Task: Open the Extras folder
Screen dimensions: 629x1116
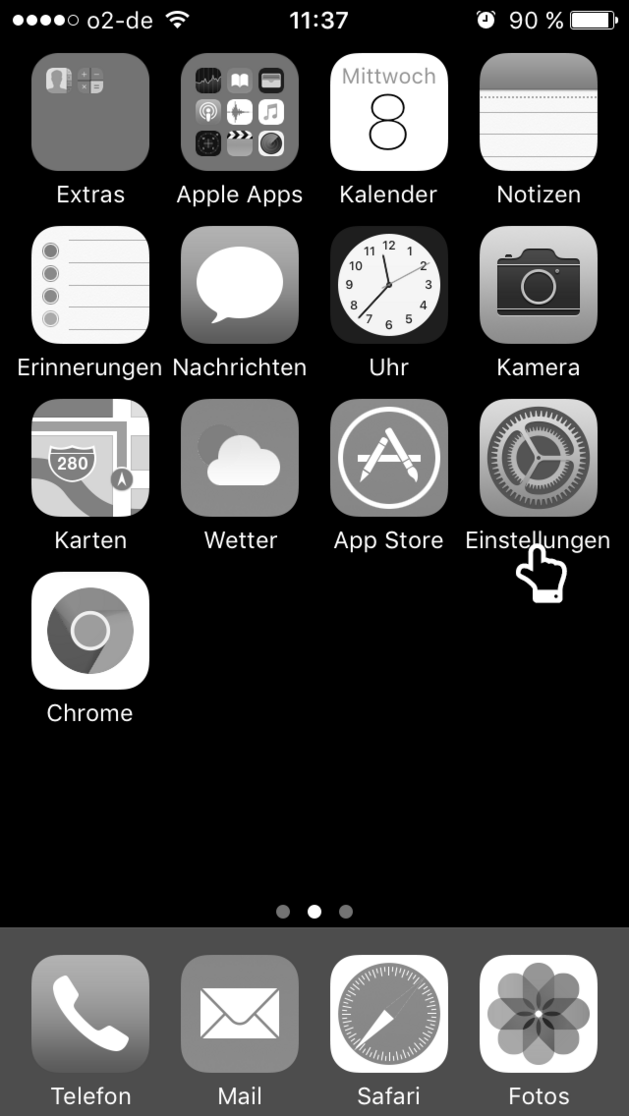Action: (90, 112)
